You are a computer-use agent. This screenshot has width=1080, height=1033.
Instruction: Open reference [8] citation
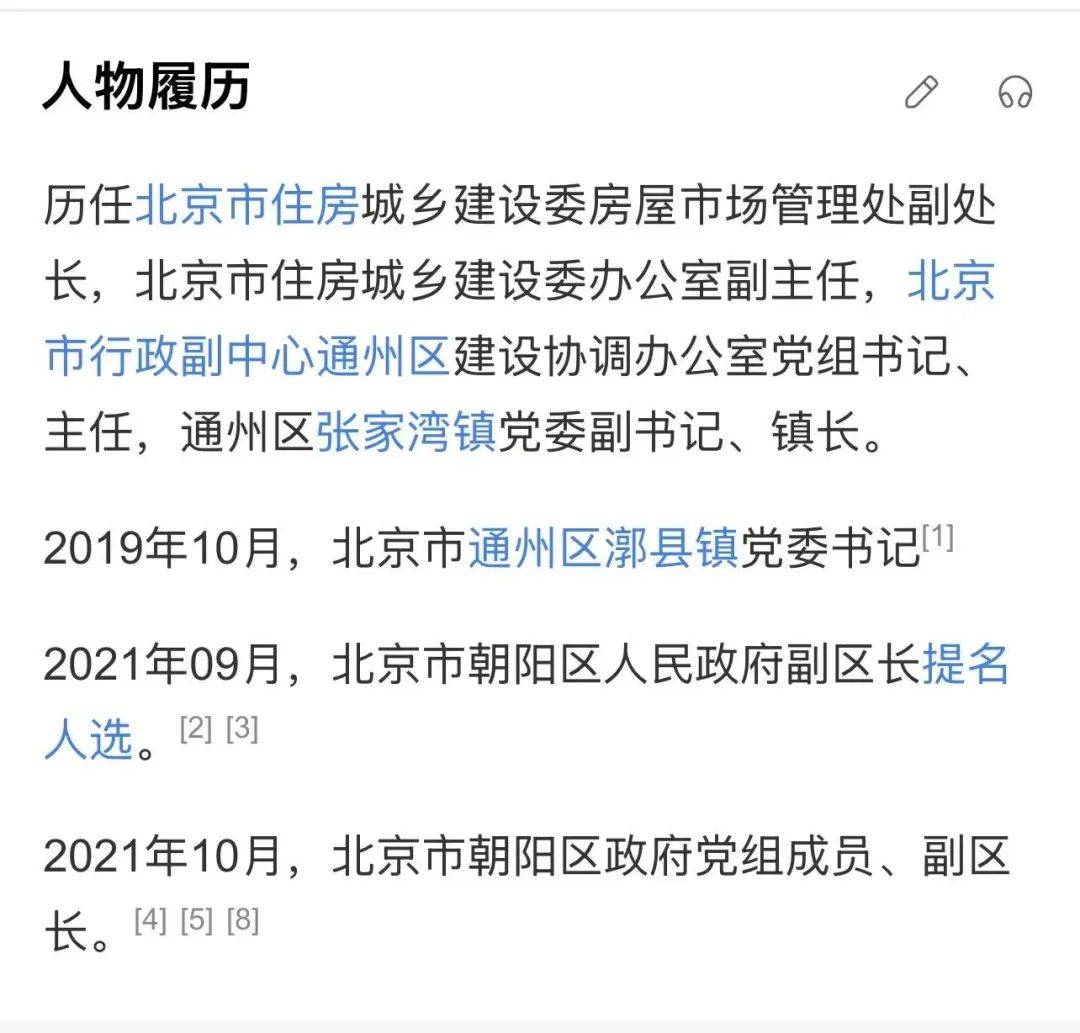(x=243, y=920)
